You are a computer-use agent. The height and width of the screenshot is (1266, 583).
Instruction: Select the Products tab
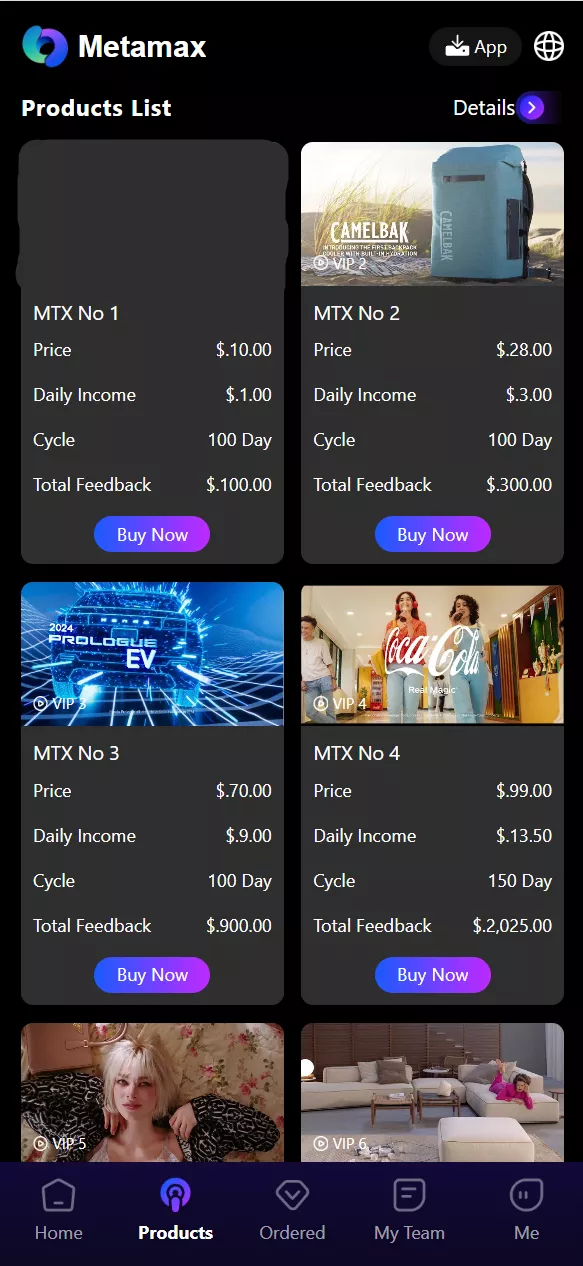(x=175, y=1210)
